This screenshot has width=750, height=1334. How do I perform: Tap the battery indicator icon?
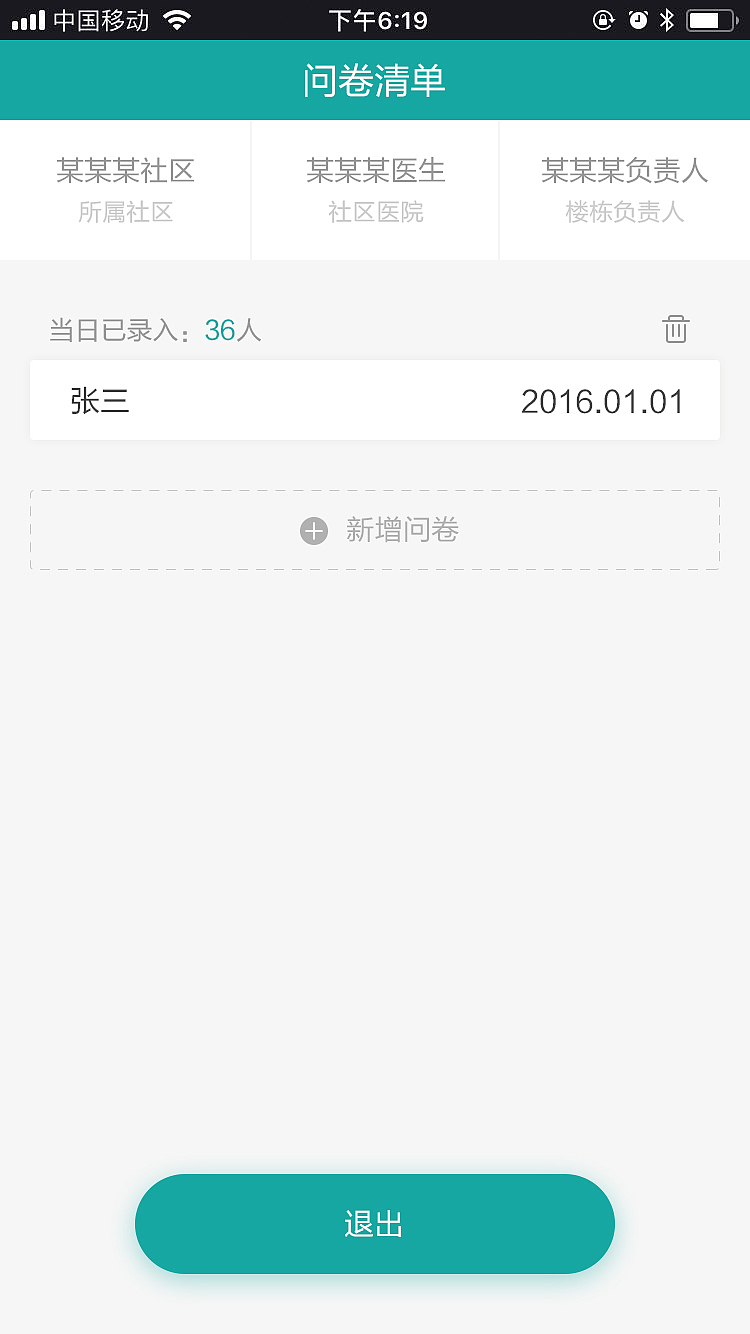click(x=712, y=18)
